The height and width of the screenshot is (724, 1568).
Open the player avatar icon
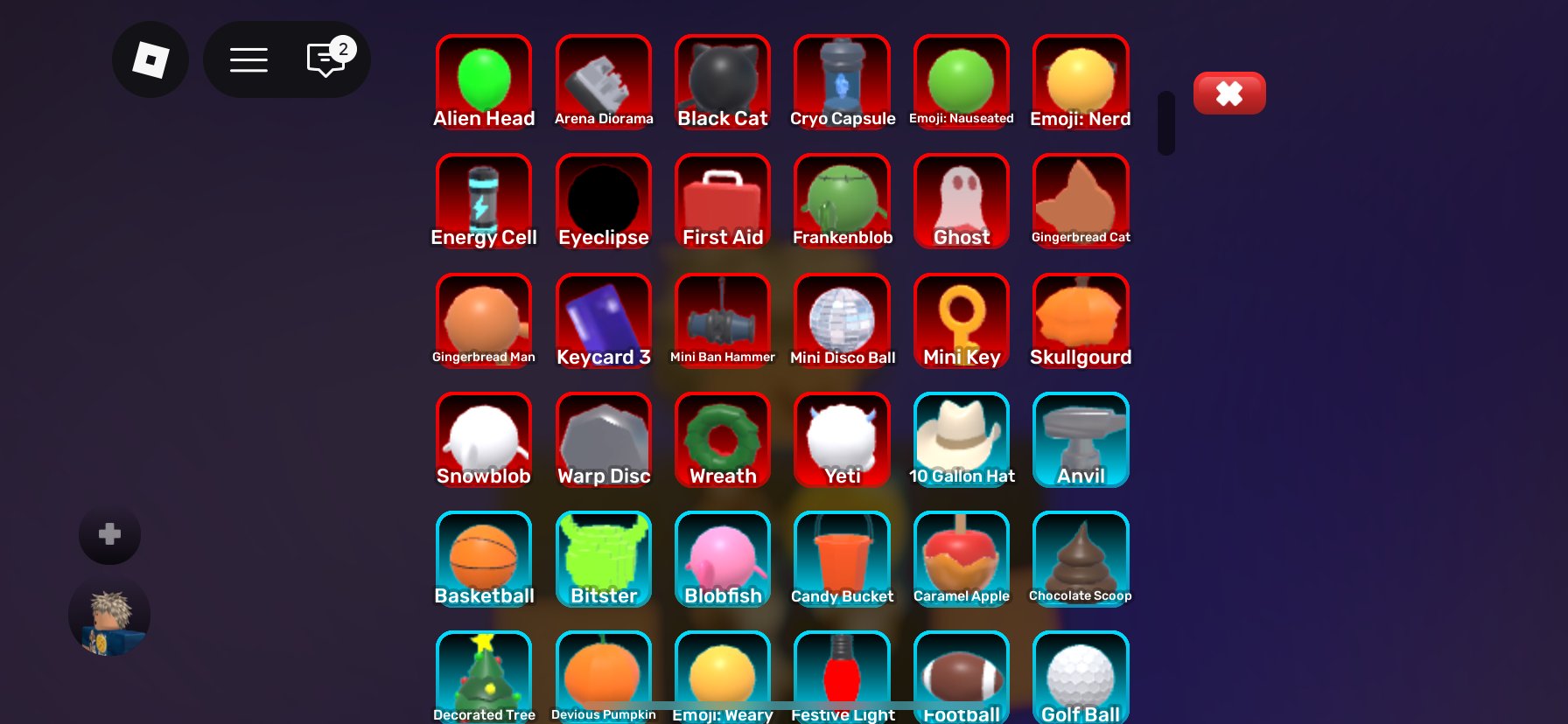pyautogui.click(x=109, y=616)
